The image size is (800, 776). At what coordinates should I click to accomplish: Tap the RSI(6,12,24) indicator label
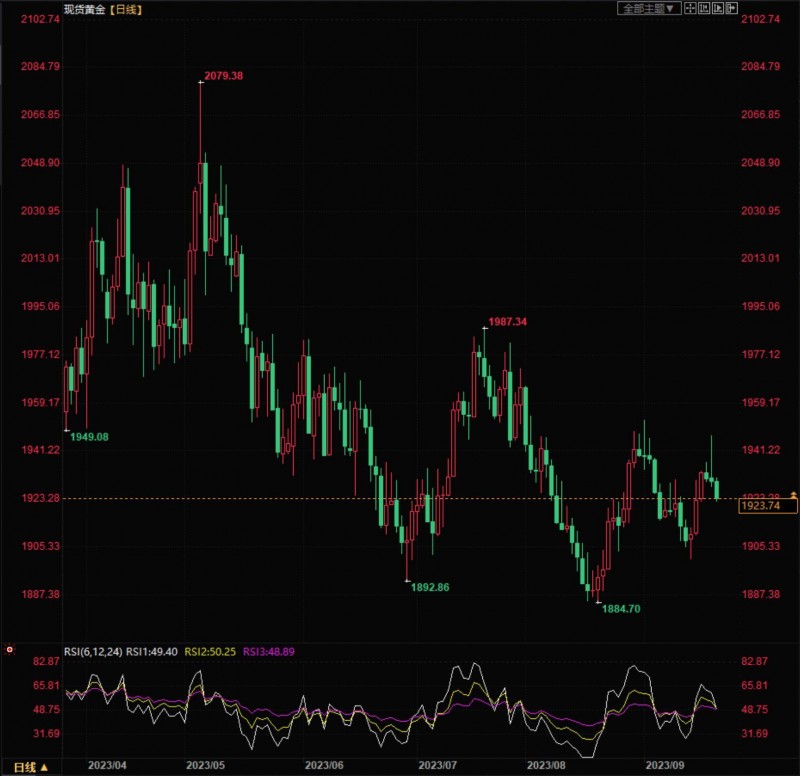(x=93, y=651)
